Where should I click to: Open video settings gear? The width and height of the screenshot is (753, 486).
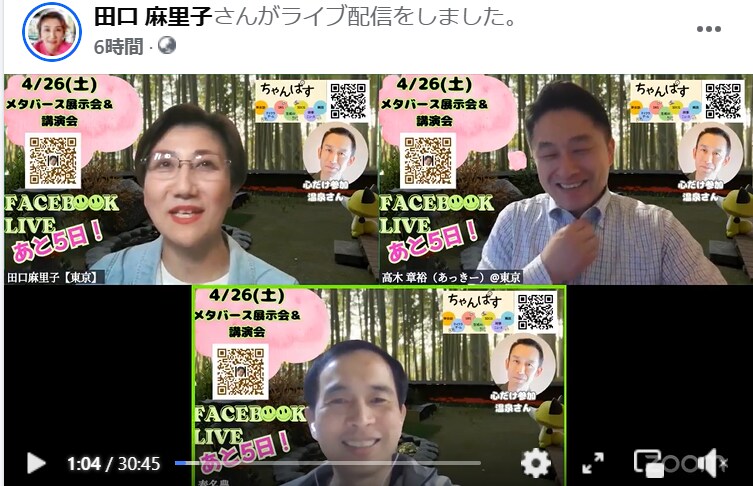tap(536, 462)
